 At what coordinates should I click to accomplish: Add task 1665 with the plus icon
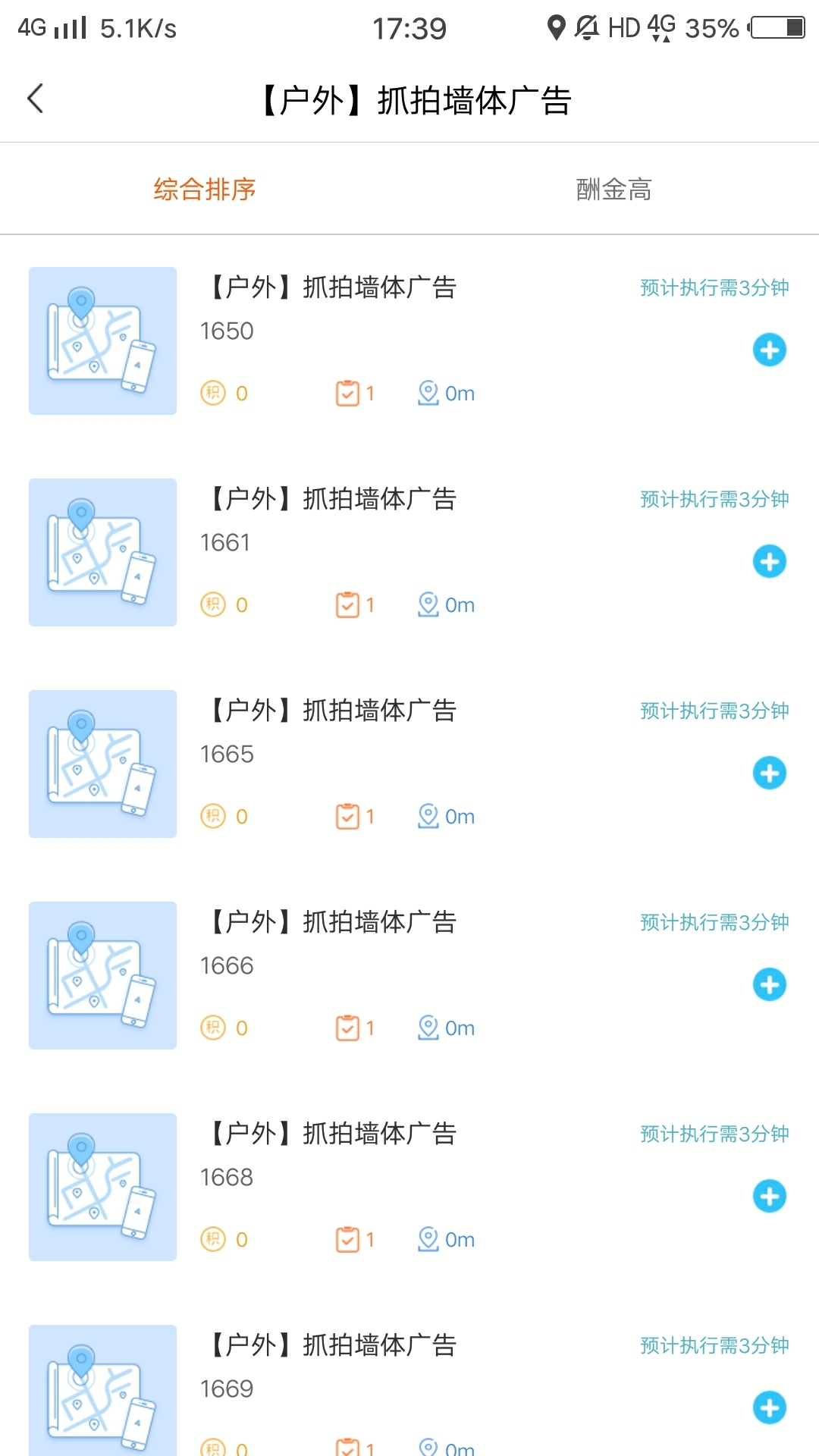coord(769,773)
